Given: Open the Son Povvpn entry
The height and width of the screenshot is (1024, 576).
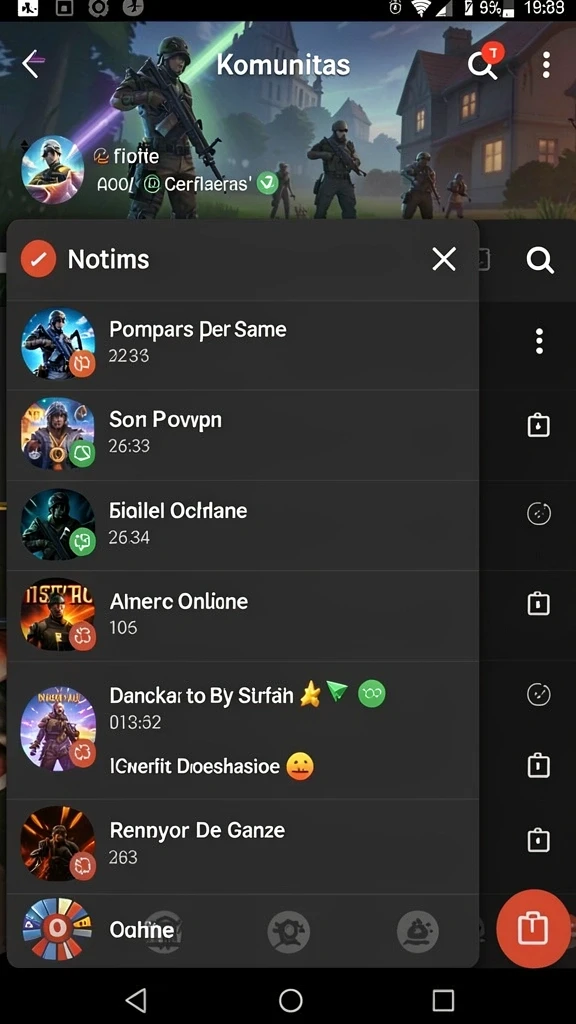Looking at the screenshot, I should tap(242, 435).
